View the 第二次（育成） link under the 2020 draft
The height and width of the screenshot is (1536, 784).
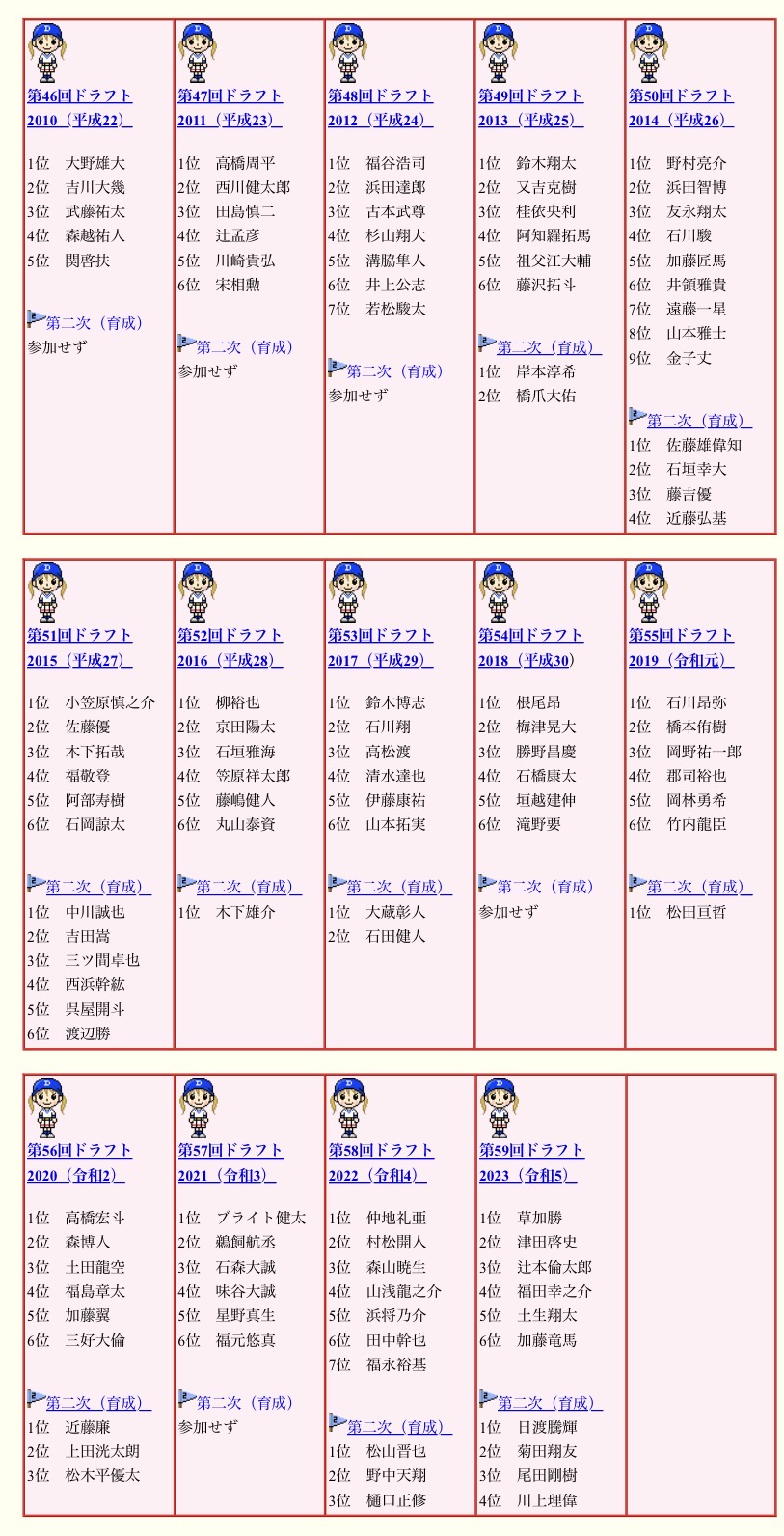98,1403
